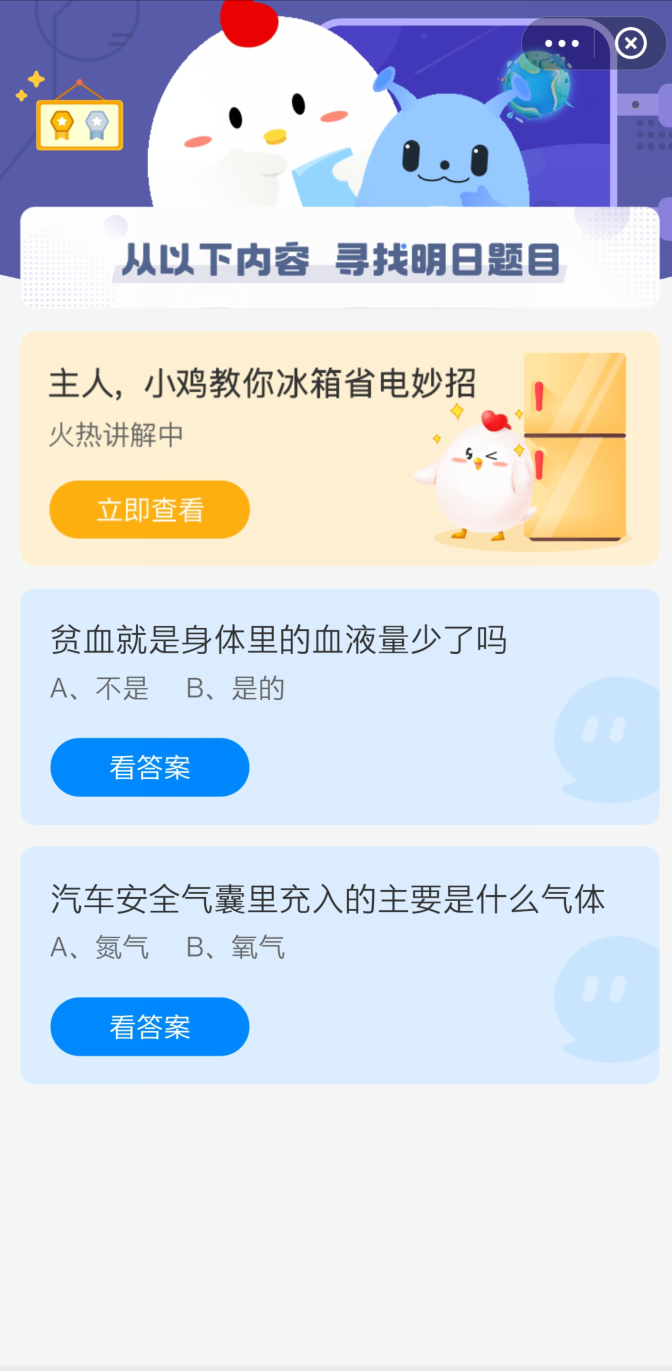
Task: Open the three-dot more options menu
Action: pyautogui.click(x=561, y=44)
